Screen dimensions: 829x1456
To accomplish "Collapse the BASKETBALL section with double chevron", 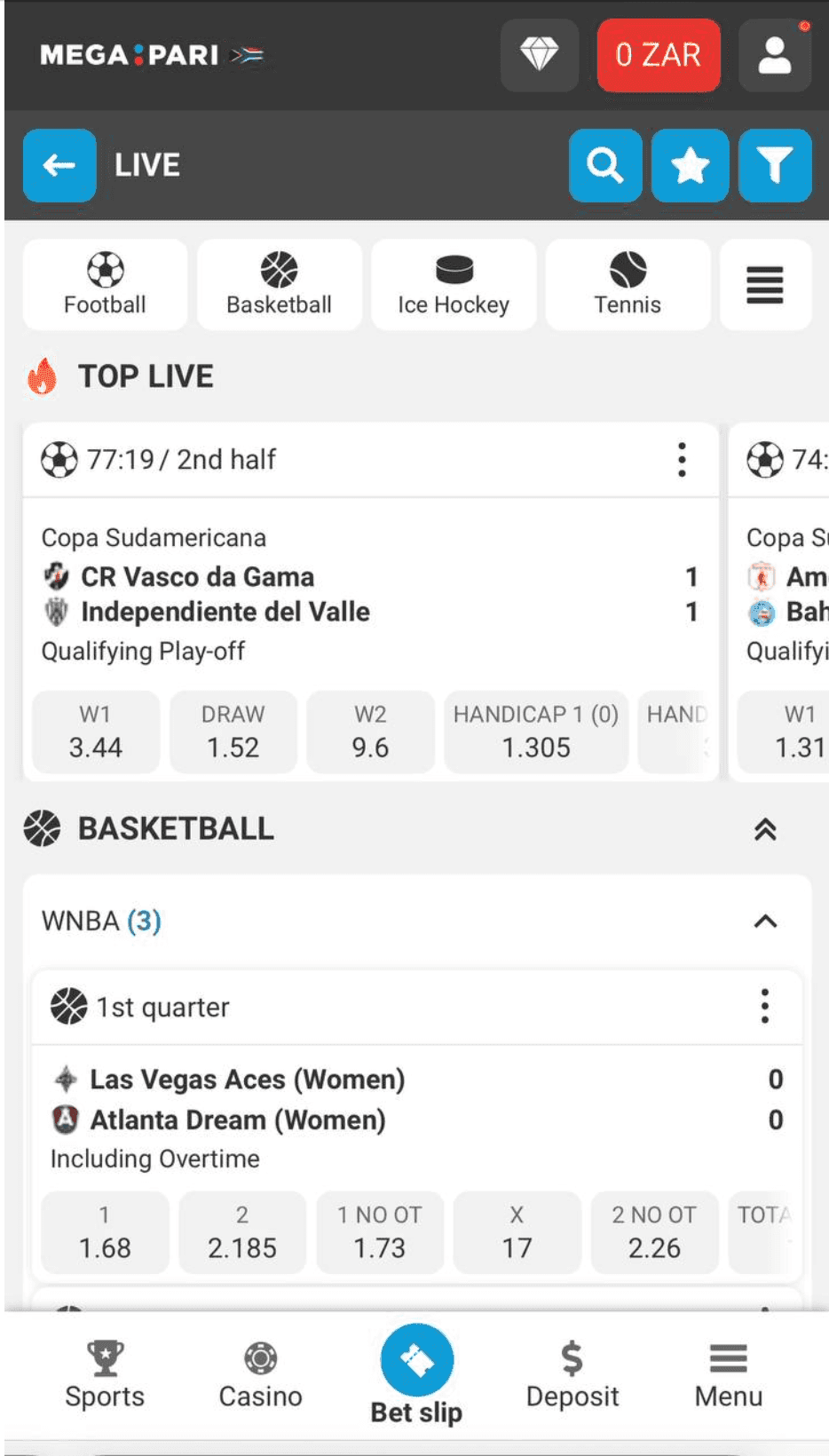I will [764, 828].
